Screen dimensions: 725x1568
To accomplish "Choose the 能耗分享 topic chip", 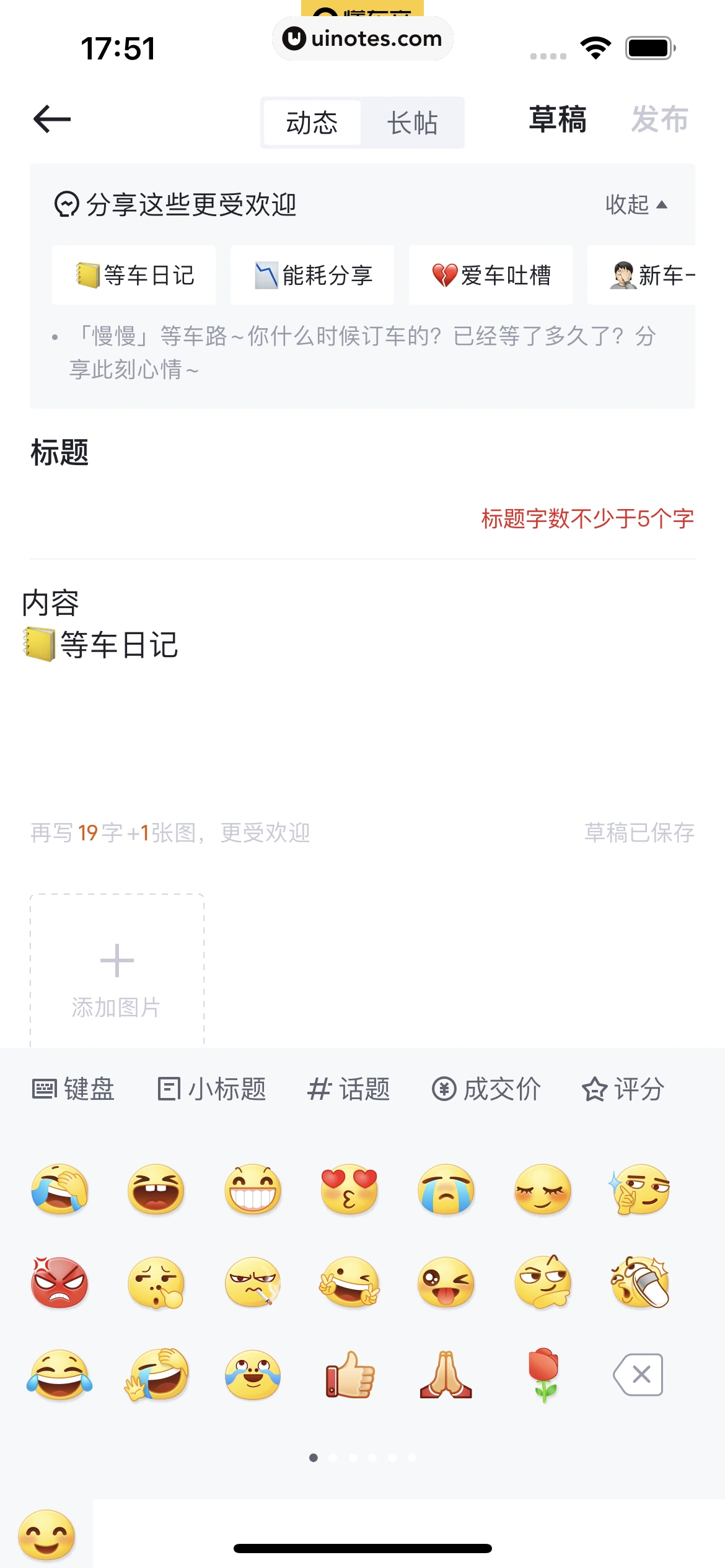I will (x=312, y=275).
